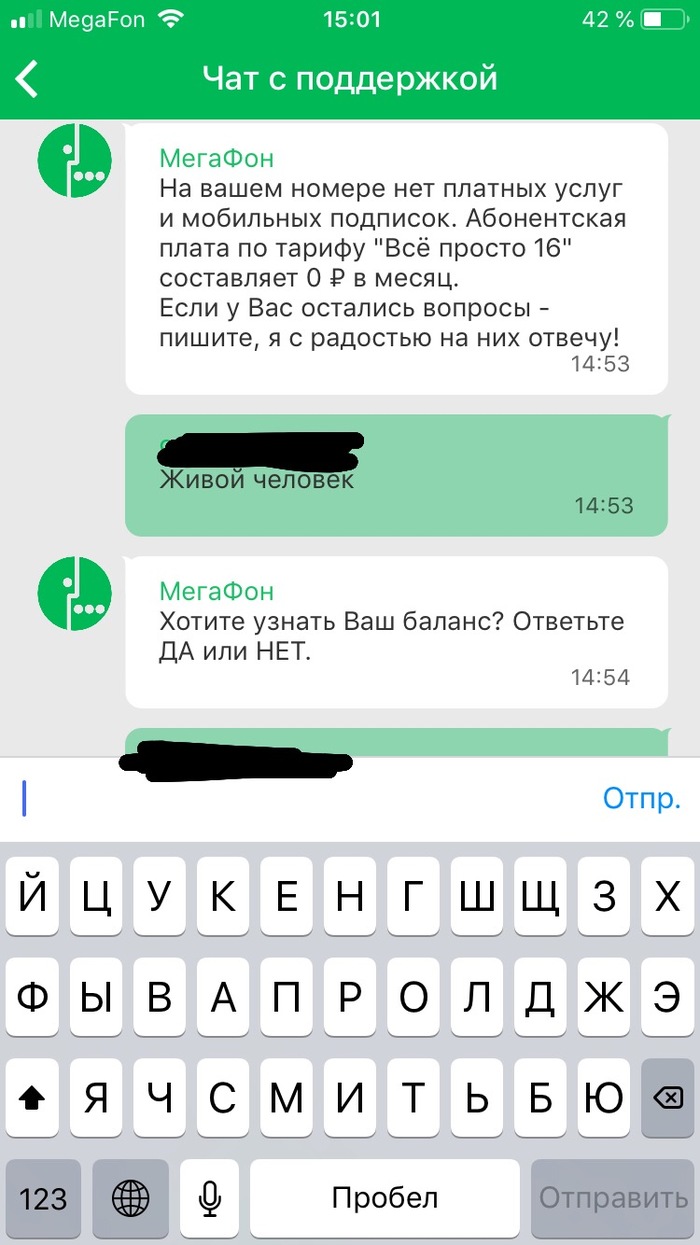Tap the Отправить keyboard key
Image resolution: width=700 pixels, height=1245 pixels.
tap(611, 1198)
